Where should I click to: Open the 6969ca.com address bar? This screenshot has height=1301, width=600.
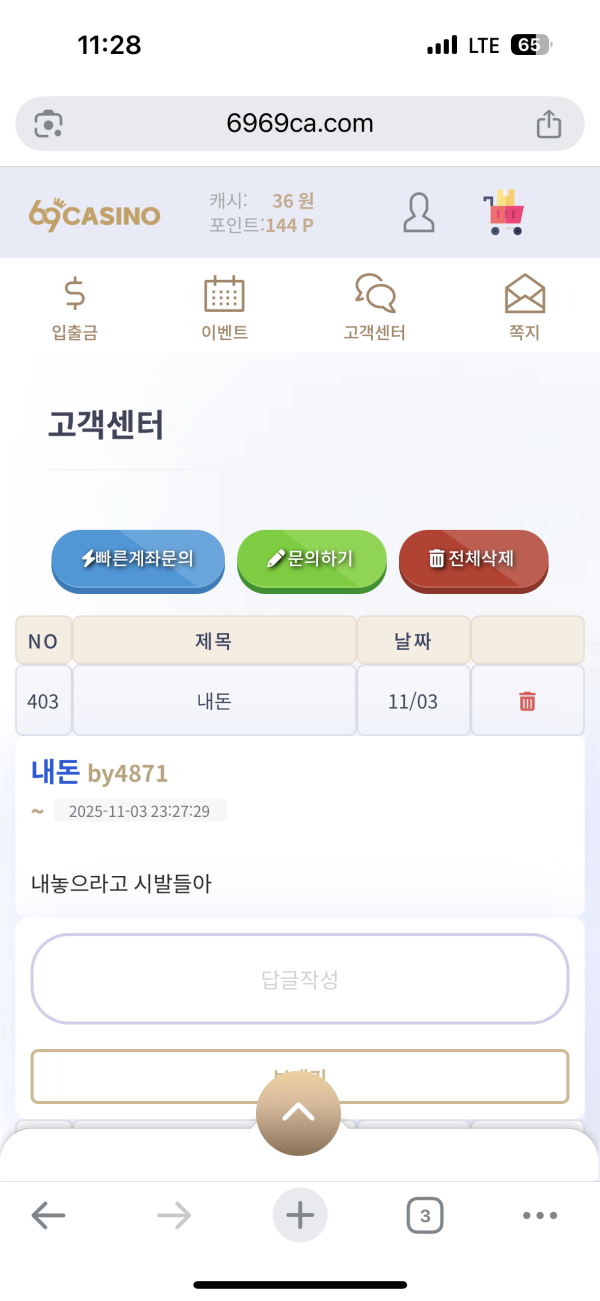300,124
